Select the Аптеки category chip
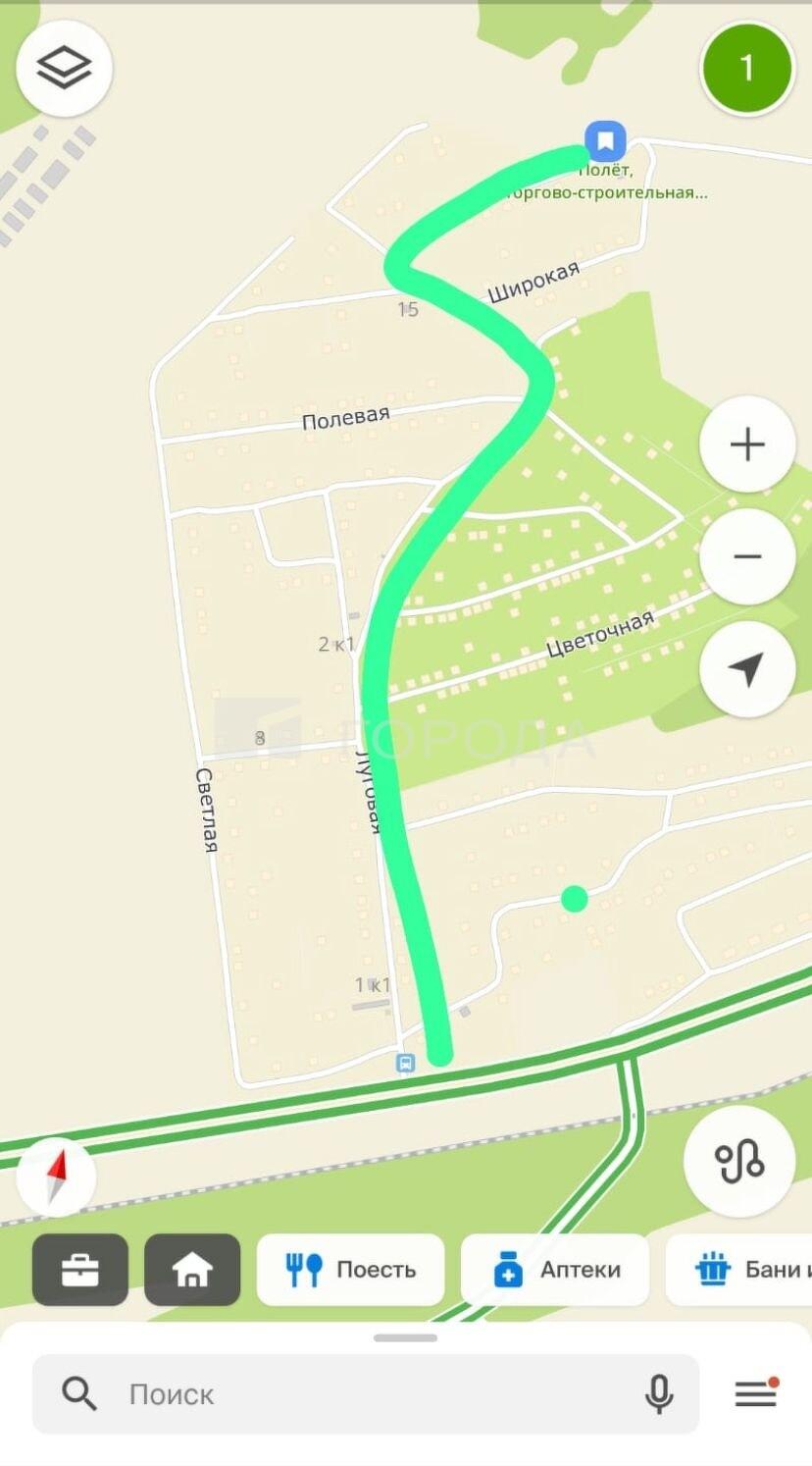This screenshot has height=1466, width=812. tap(555, 1270)
